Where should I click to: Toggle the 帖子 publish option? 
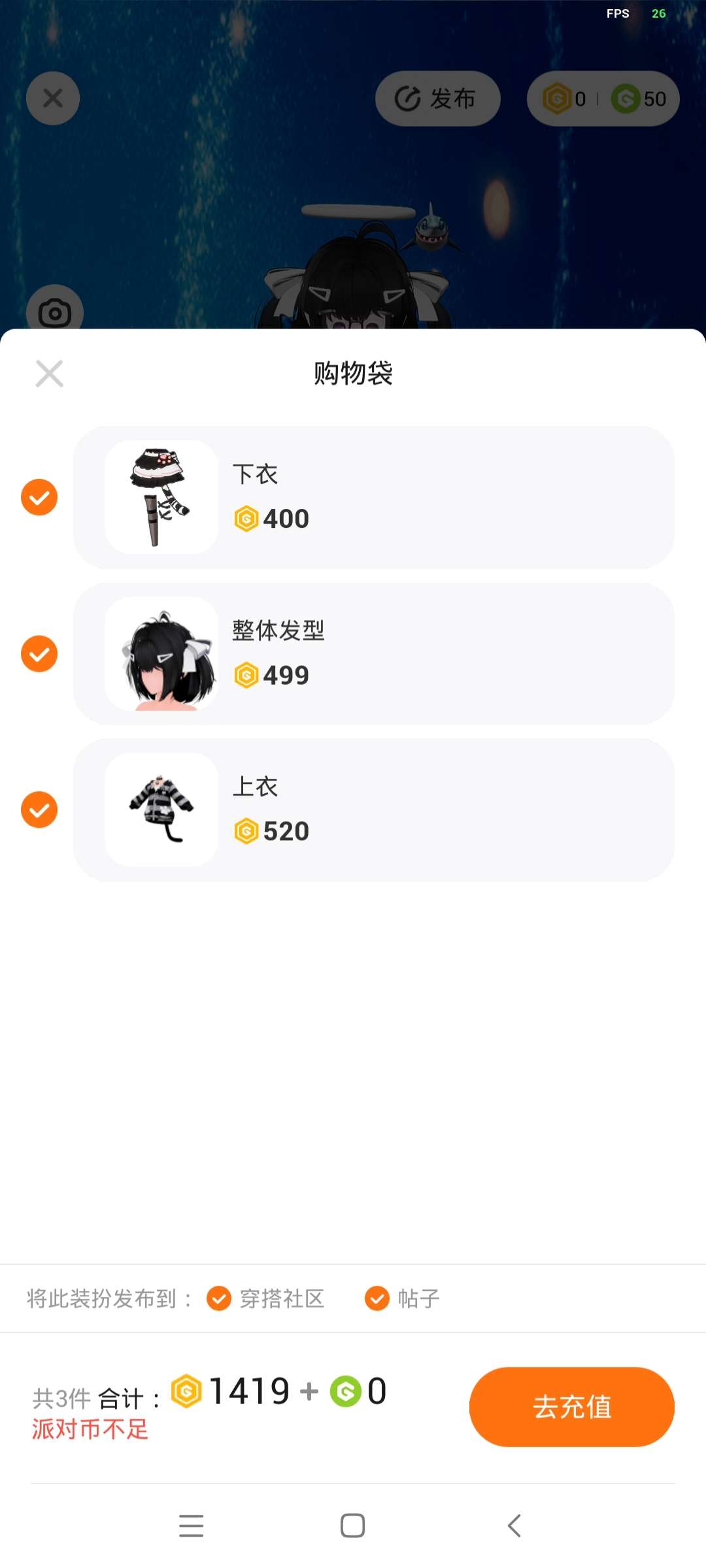click(x=377, y=1298)
